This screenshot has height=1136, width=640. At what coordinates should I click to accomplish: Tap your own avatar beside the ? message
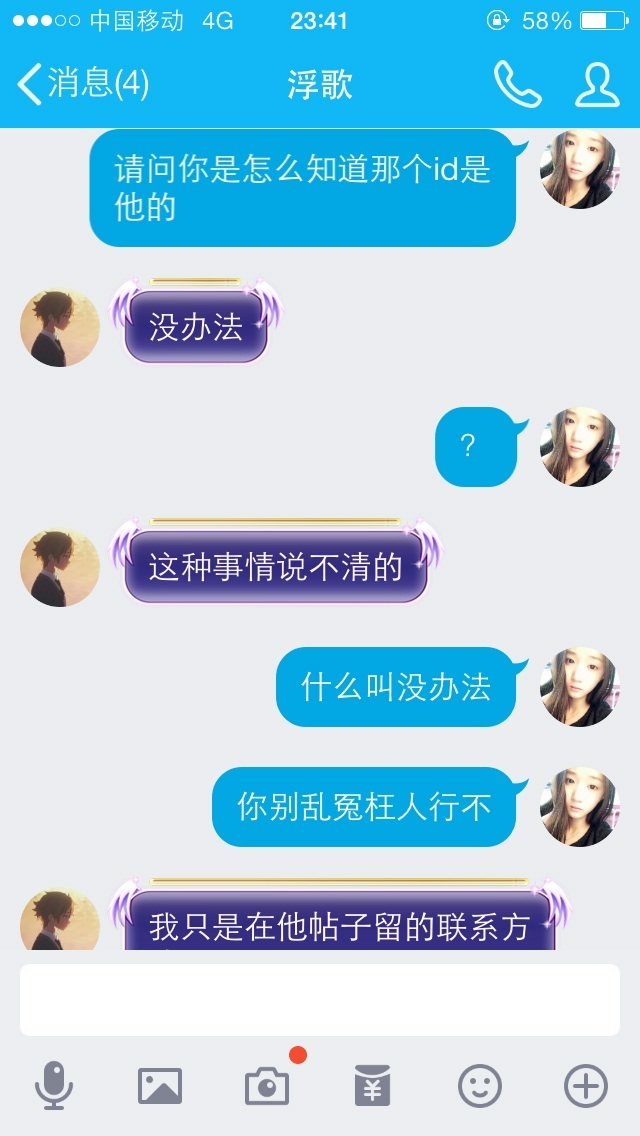(579, 446)
